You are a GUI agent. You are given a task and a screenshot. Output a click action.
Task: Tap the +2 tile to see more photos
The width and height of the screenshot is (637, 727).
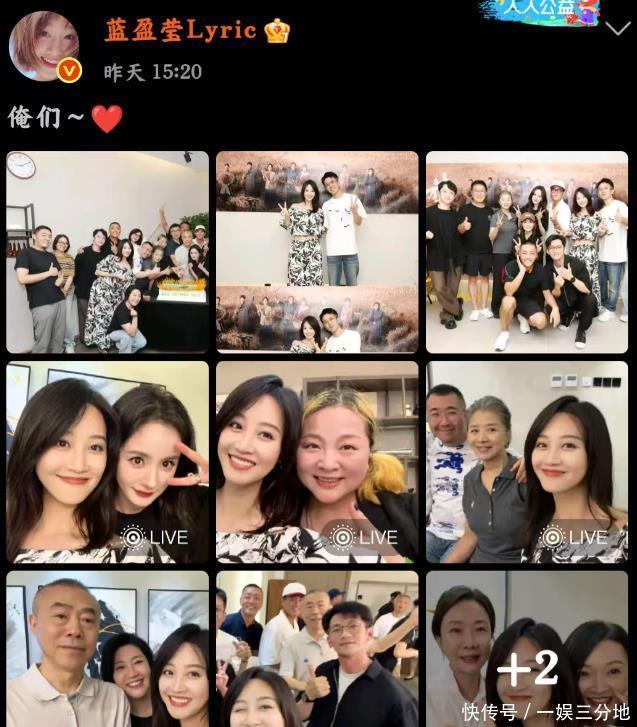pyautogui.click(x=527, y=648)
